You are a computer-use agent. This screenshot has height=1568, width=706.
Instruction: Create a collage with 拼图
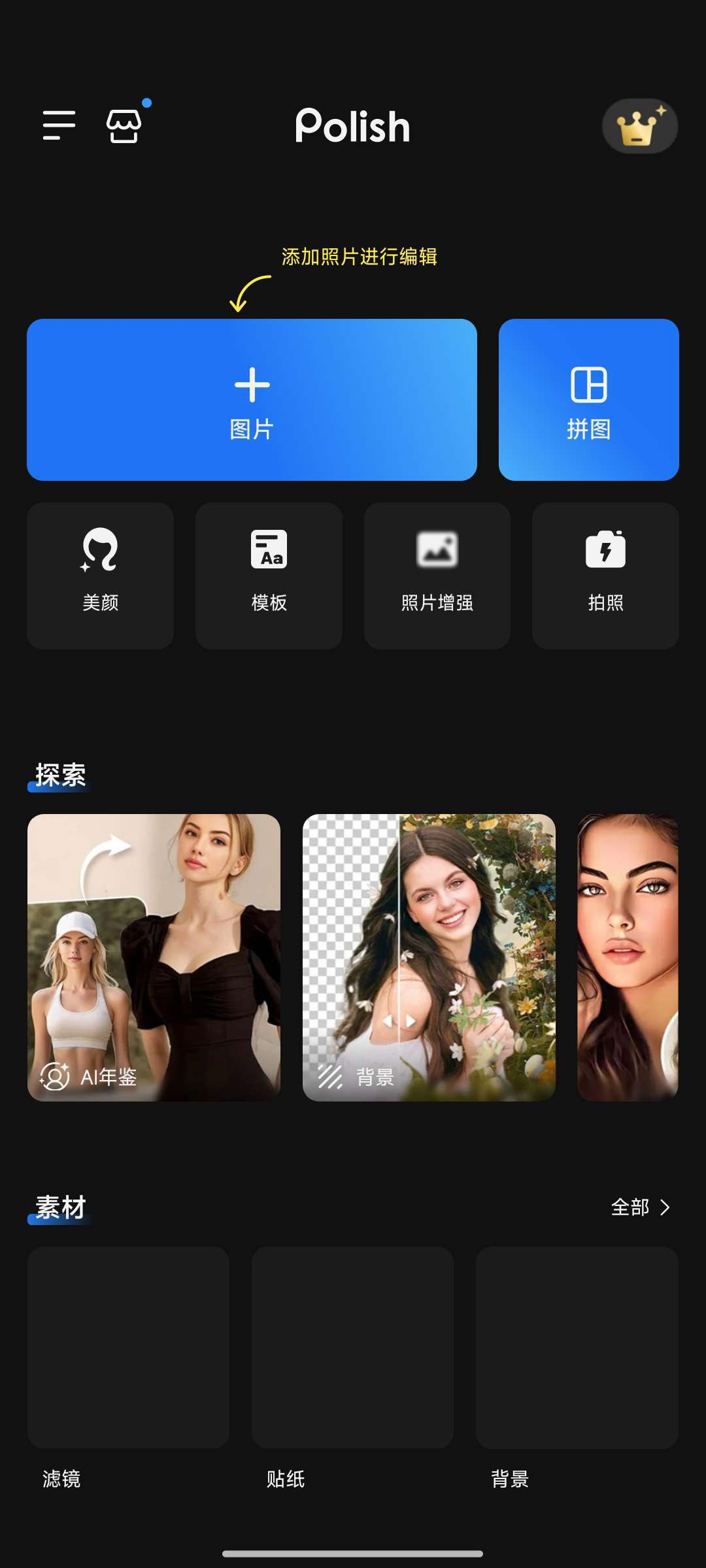588,400
